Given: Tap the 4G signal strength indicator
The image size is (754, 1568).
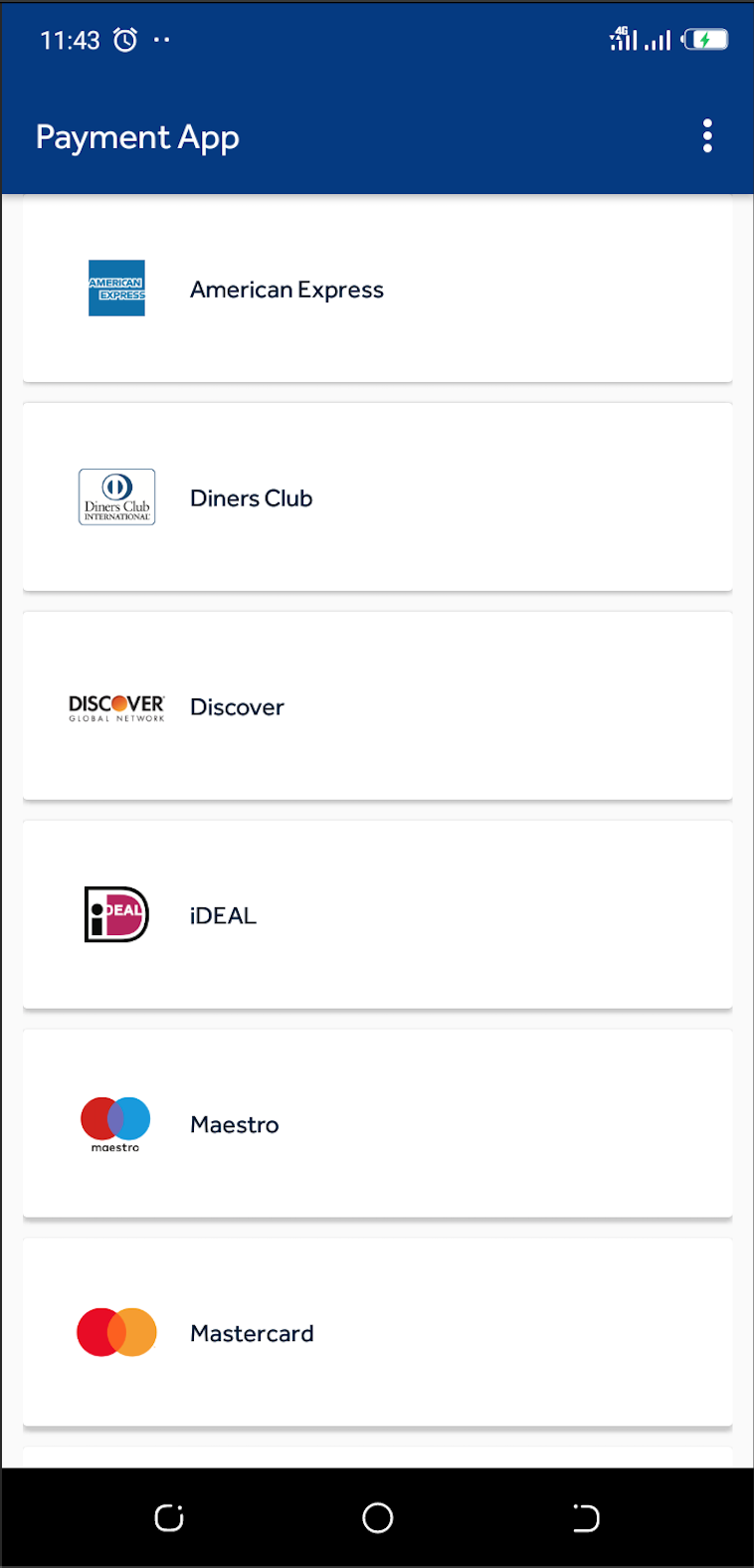Looking at the screenshot, I should tap(619, 40).
